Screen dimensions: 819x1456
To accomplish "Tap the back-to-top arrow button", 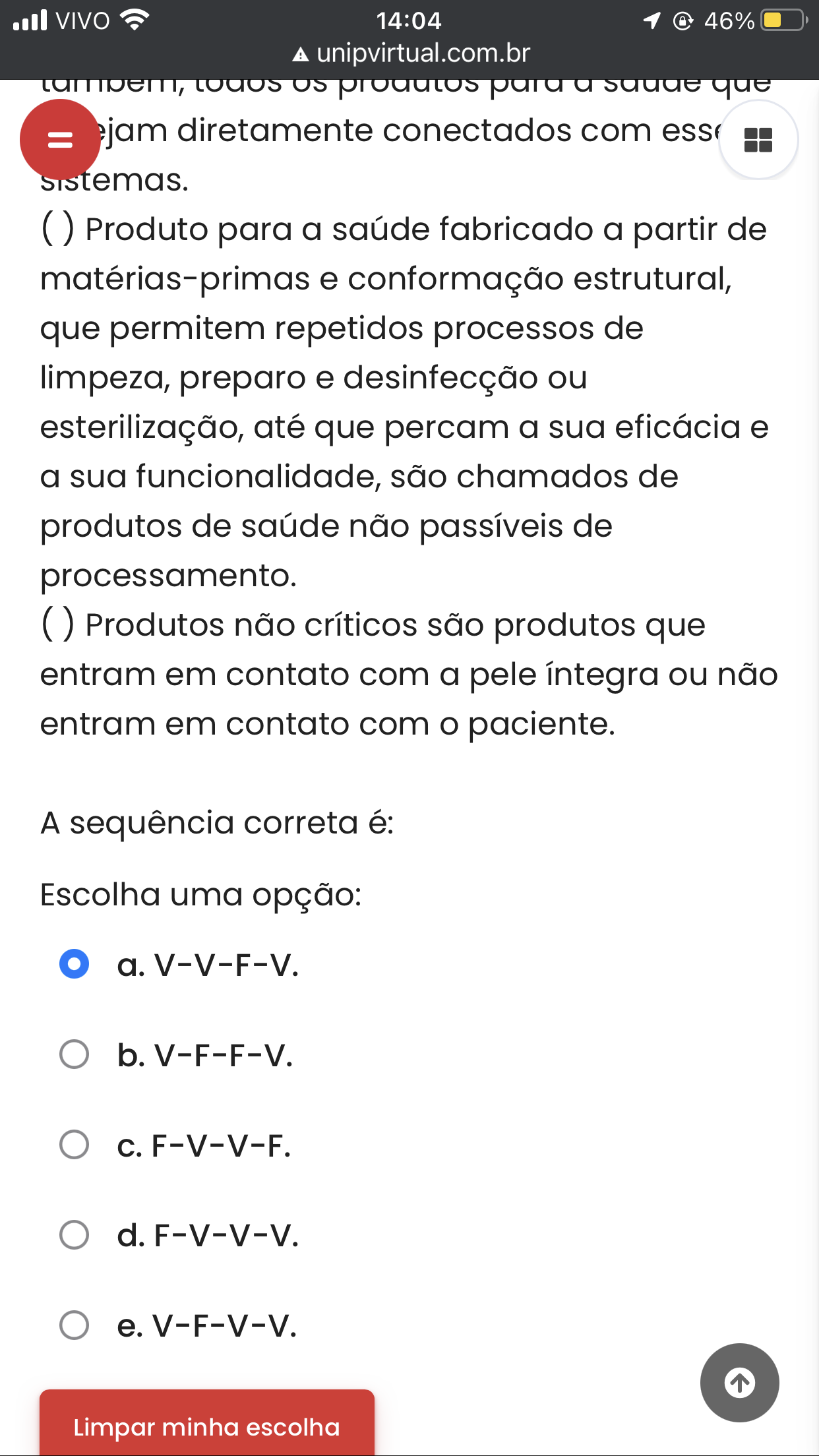I will (740, 1383).
